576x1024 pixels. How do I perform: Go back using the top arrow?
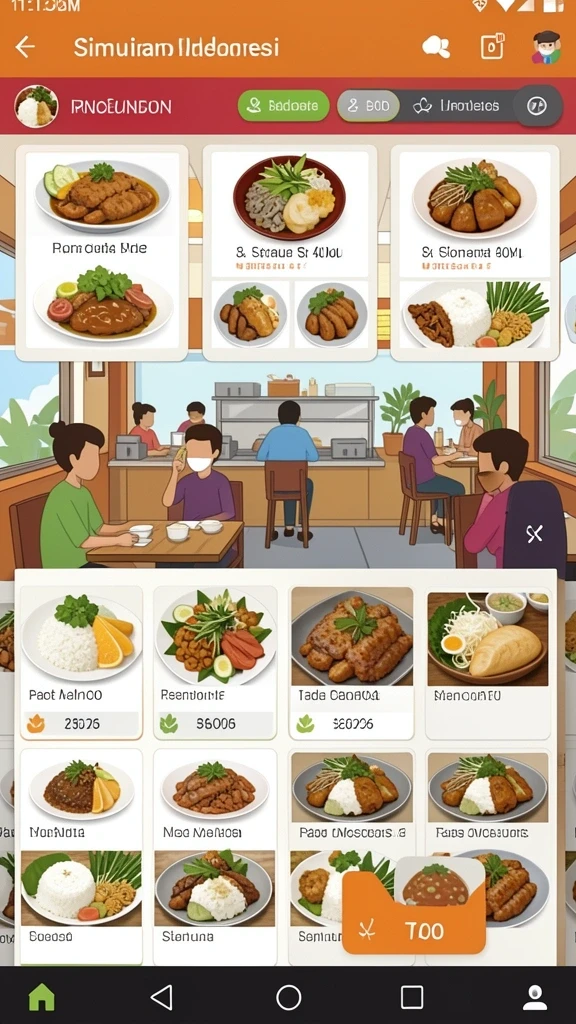(25, 47)
